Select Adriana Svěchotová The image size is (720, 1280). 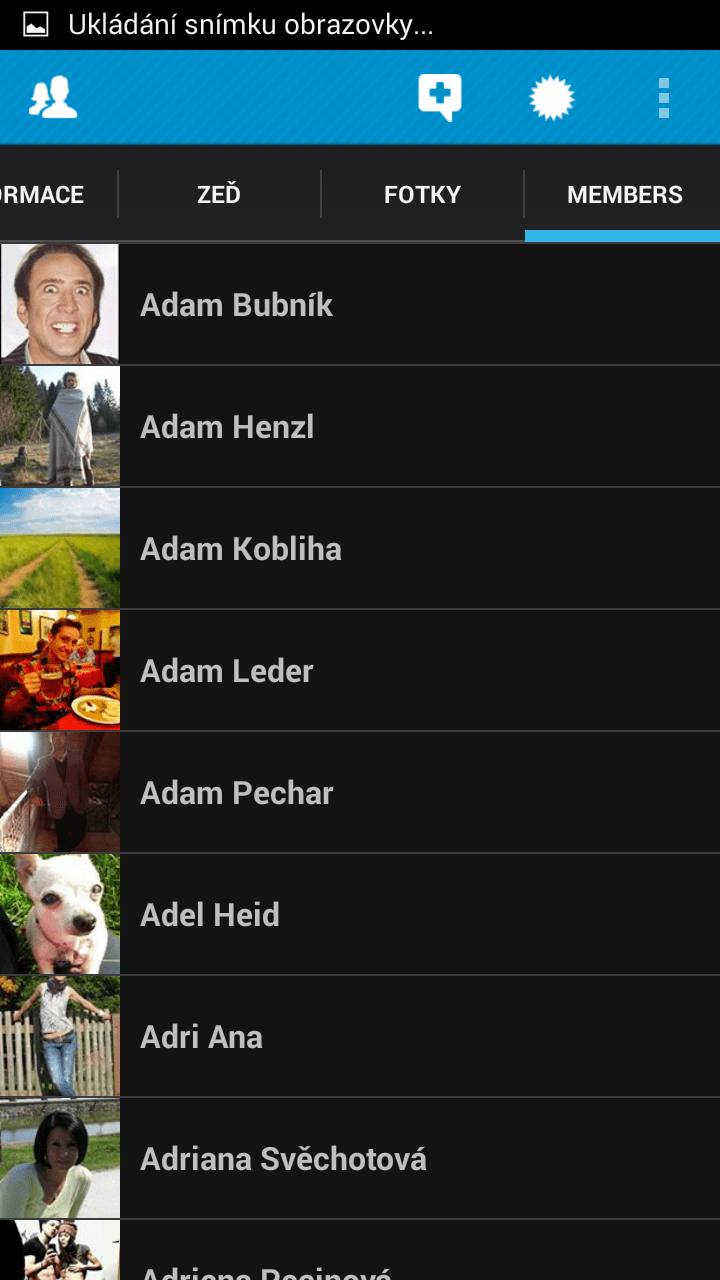pos(360,1158)
